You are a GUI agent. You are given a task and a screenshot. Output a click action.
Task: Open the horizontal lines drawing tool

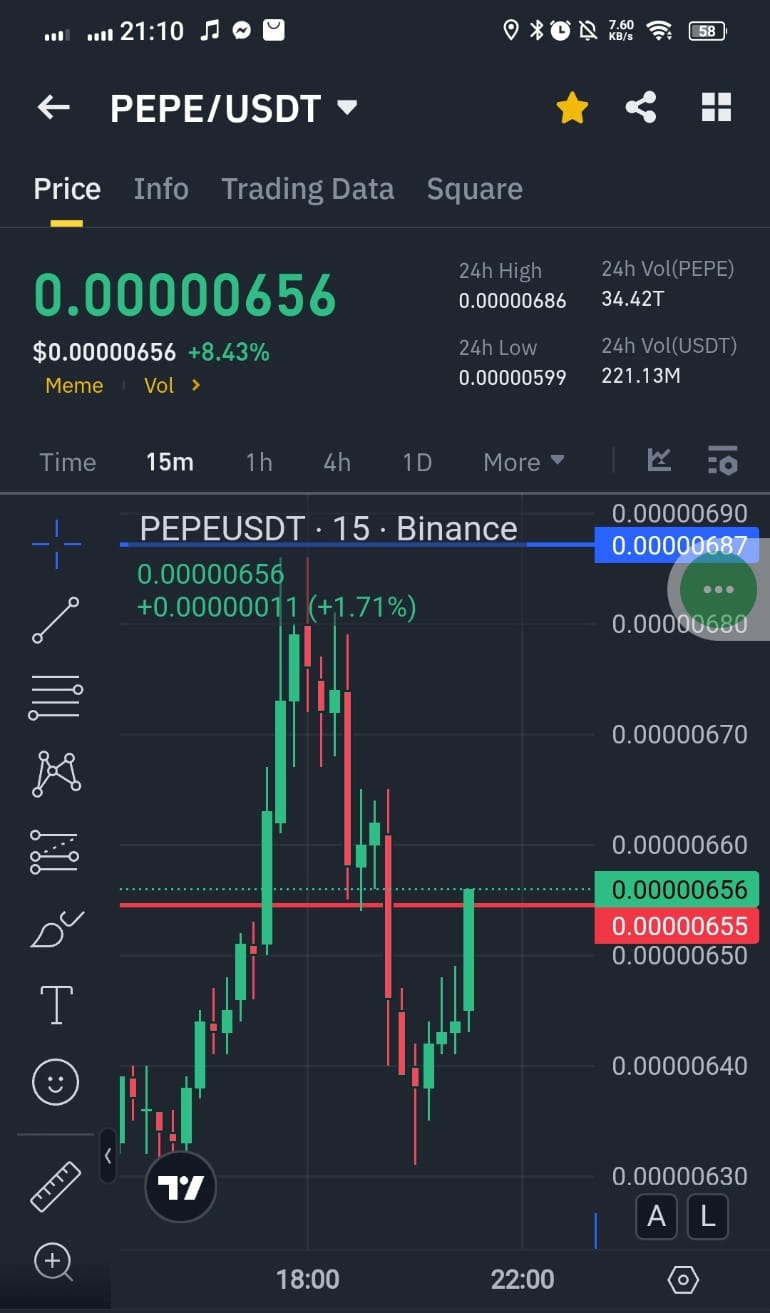pos(55,695)
